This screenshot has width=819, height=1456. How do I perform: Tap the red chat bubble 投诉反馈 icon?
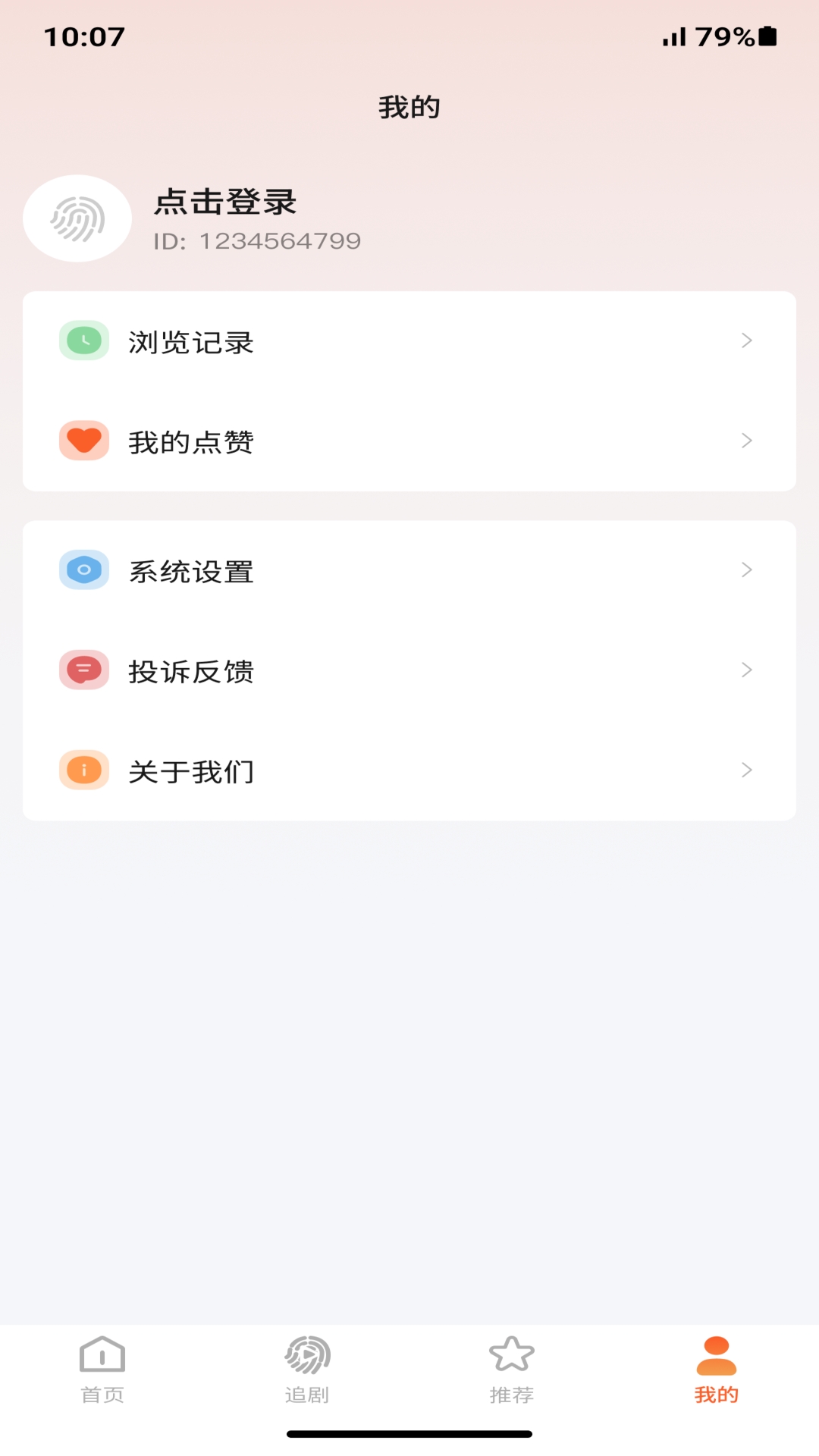(83, 670)
